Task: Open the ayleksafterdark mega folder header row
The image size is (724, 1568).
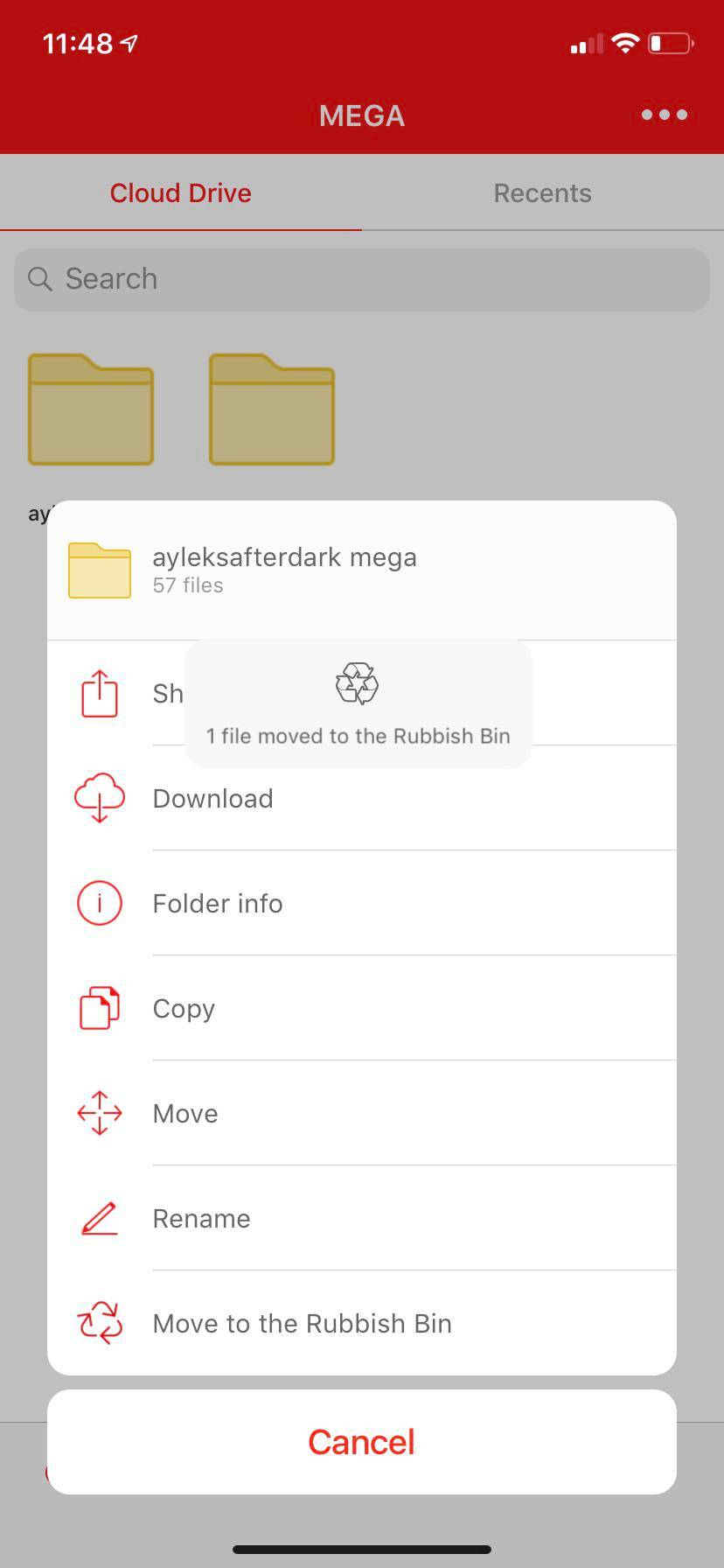Action: [361, 570]
